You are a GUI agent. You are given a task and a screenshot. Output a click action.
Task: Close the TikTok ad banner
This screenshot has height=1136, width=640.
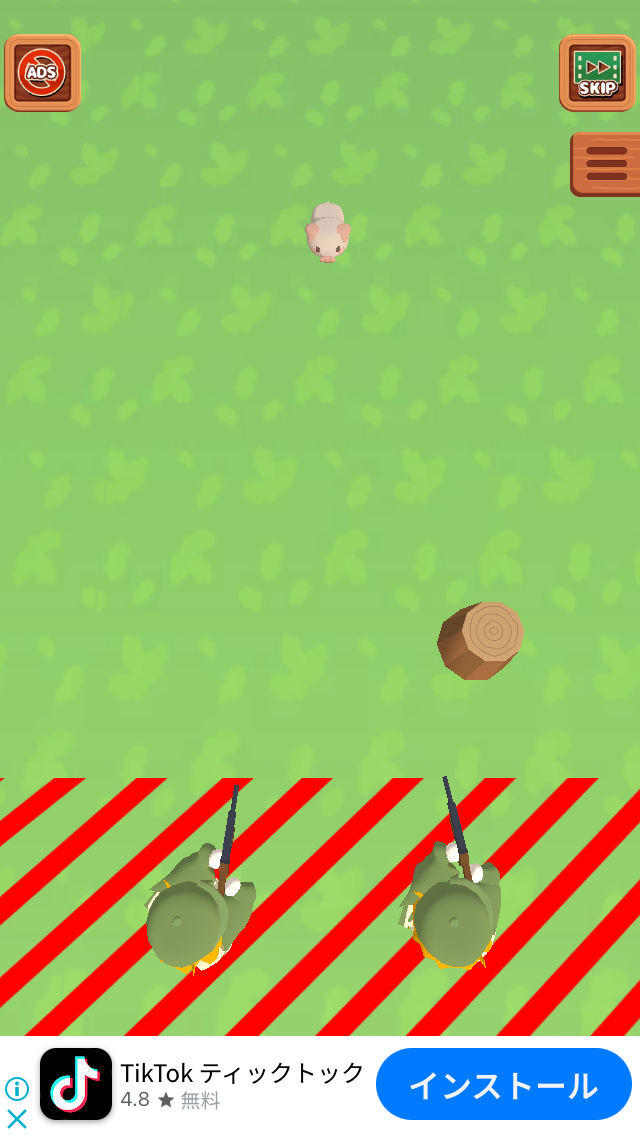pyautogui.click(x=16, y=1119)
